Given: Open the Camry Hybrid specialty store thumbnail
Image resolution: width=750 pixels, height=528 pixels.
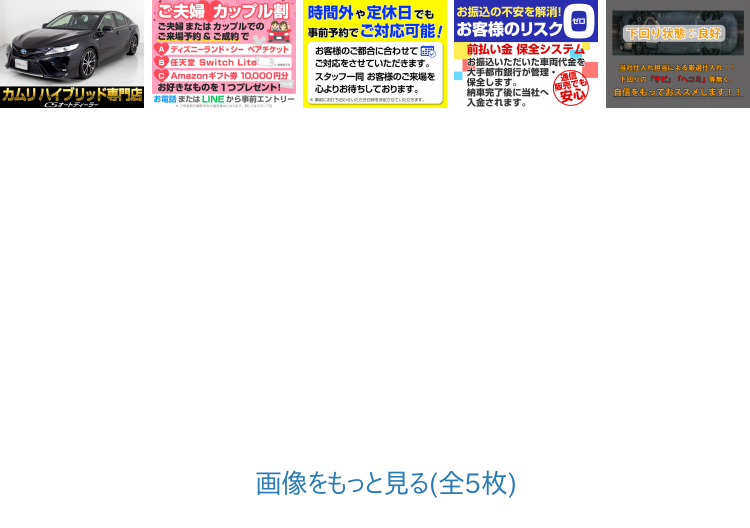Looking at the screenshot, I should coord(72,54).
